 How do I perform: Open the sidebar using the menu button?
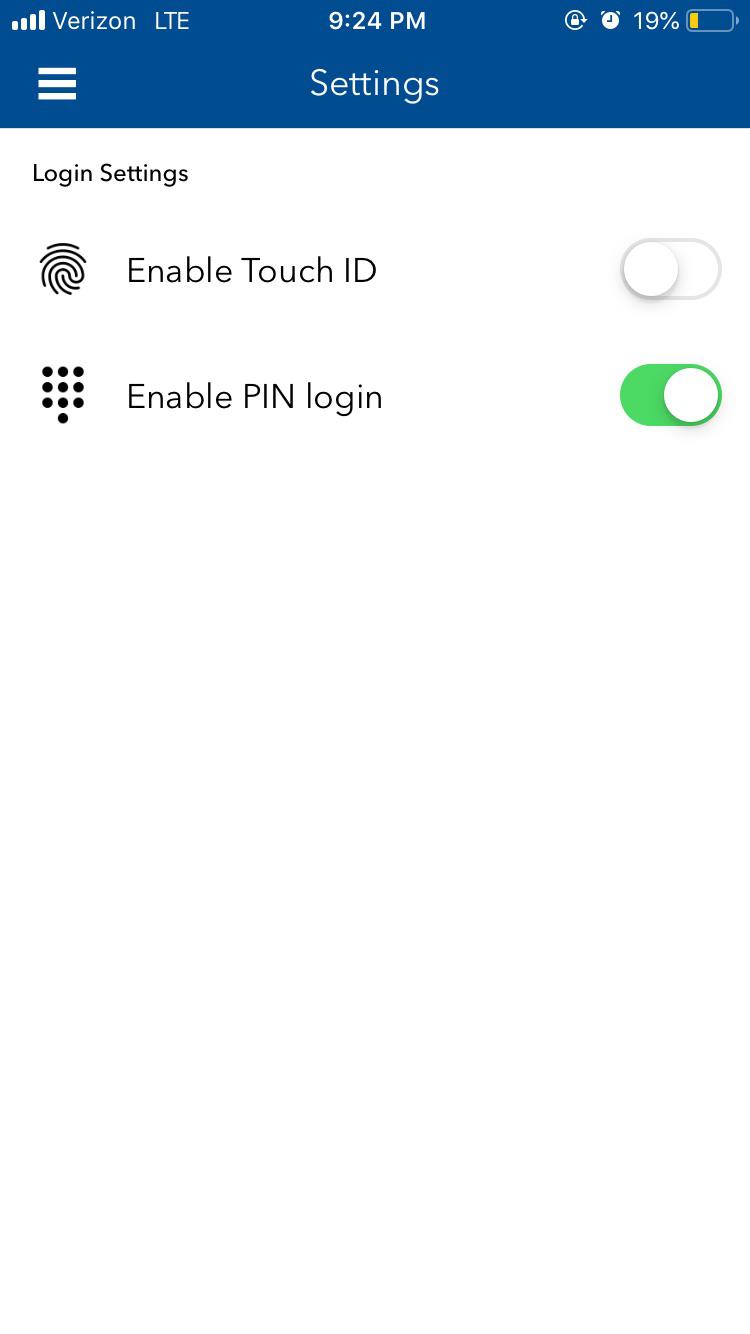click(57, 84)
